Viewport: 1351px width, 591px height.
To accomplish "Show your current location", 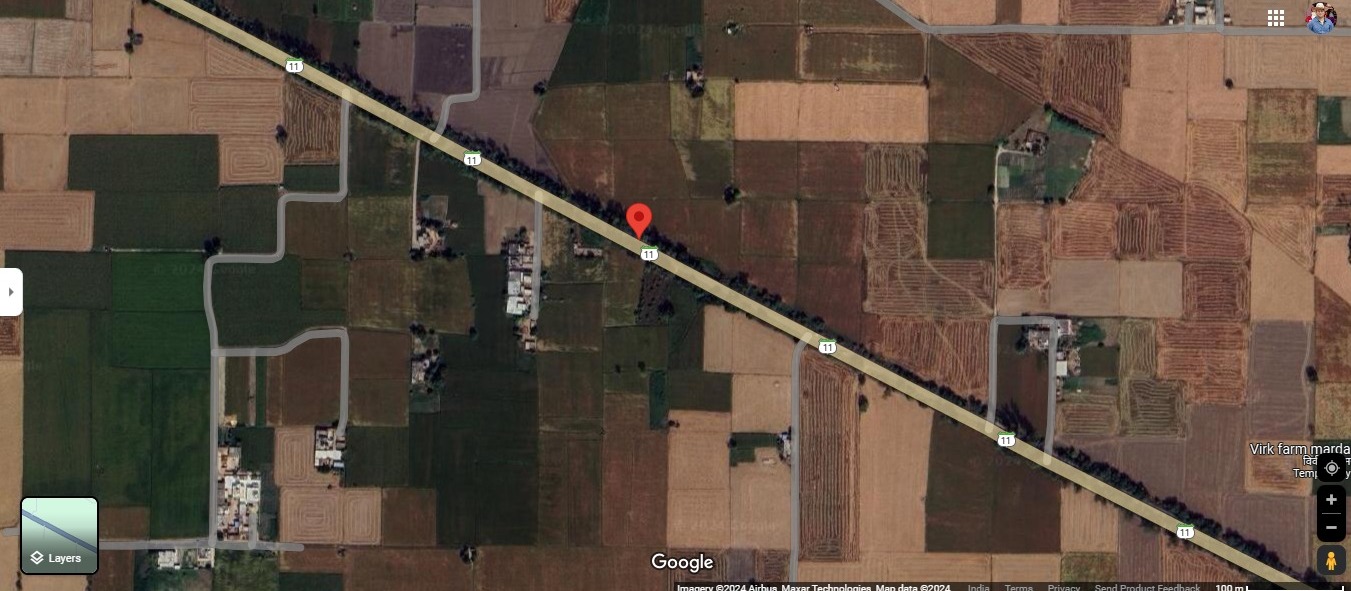I will [x=1331, y=468].
